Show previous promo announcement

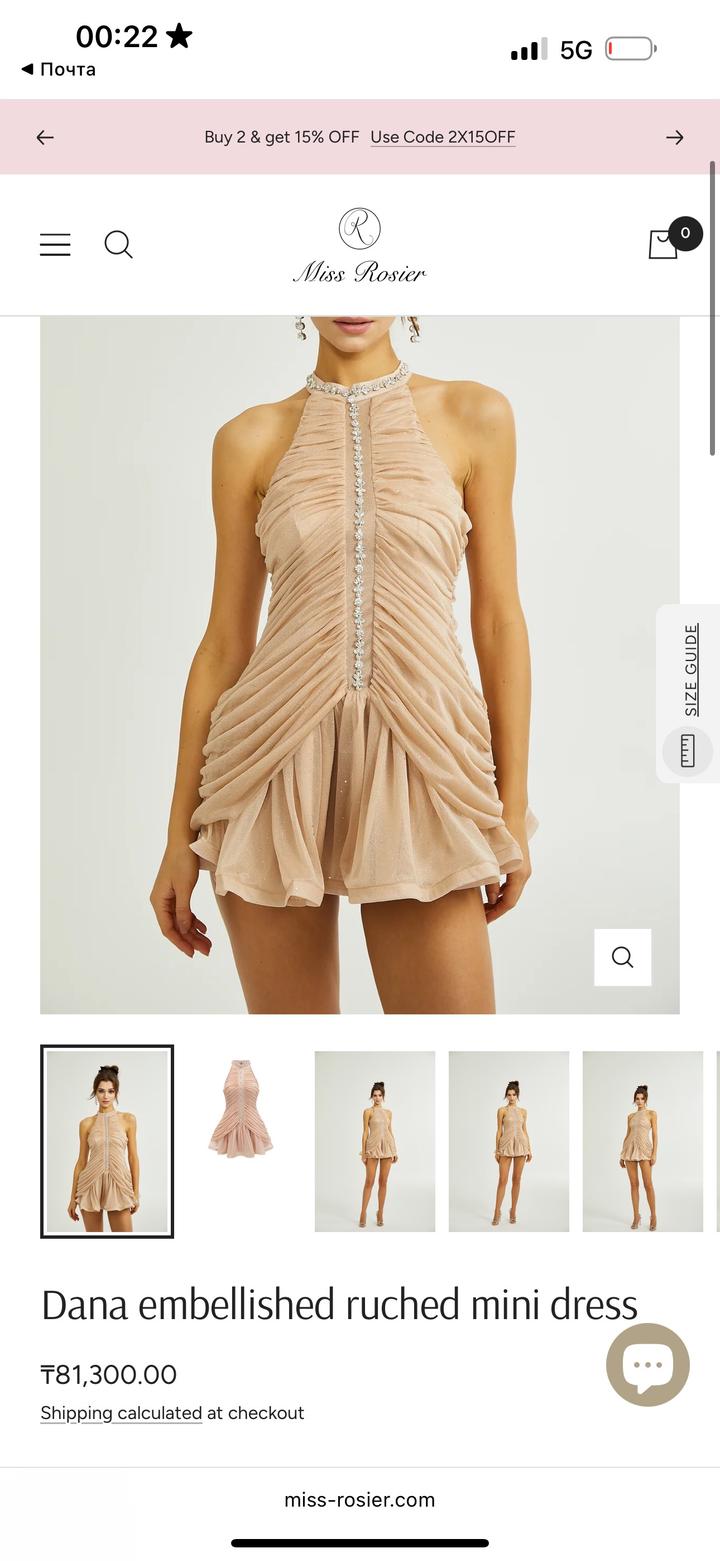click(x=45, y=138)
